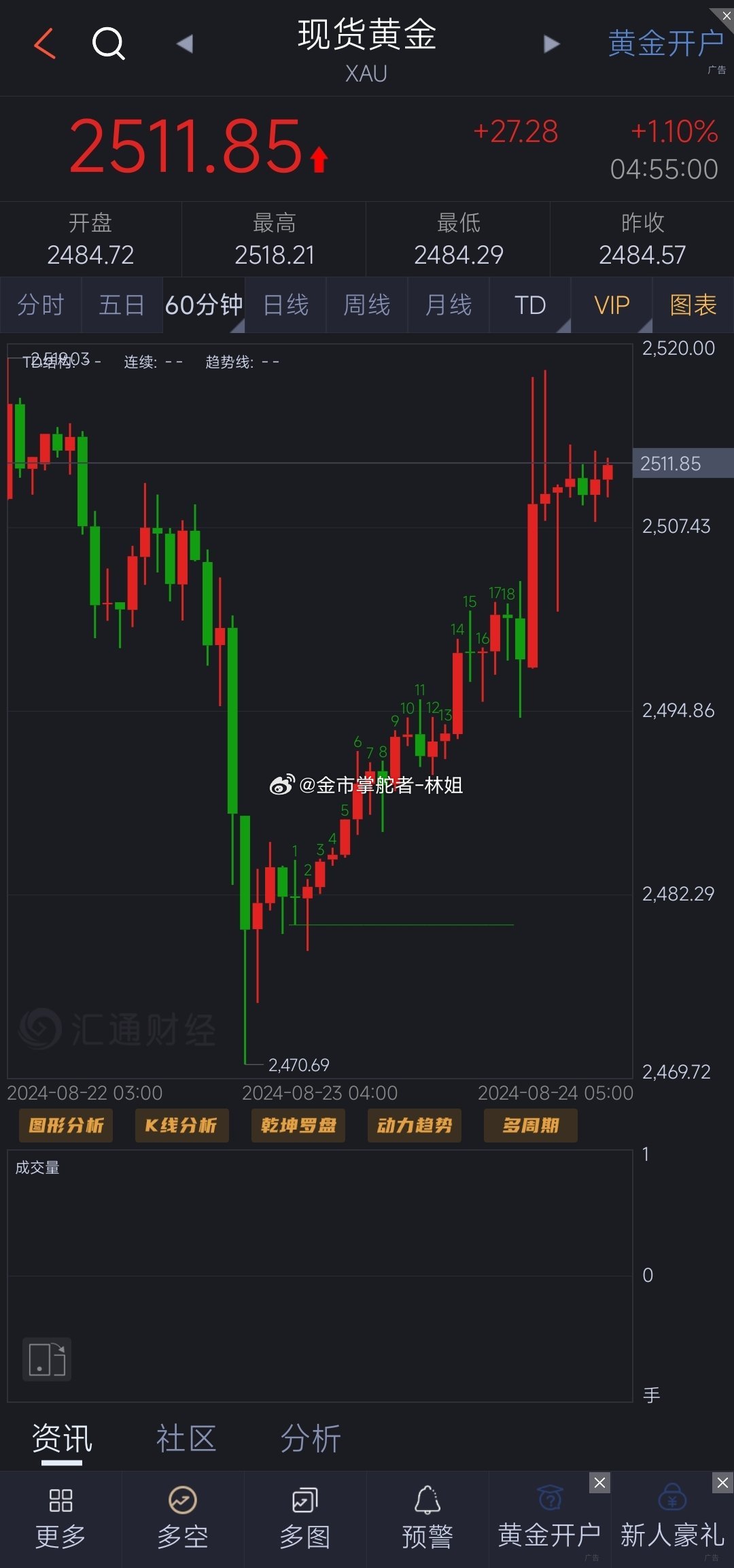Open the search magnifier icon
Viewport: 734px width, 1568px height.
click(108, 43)
